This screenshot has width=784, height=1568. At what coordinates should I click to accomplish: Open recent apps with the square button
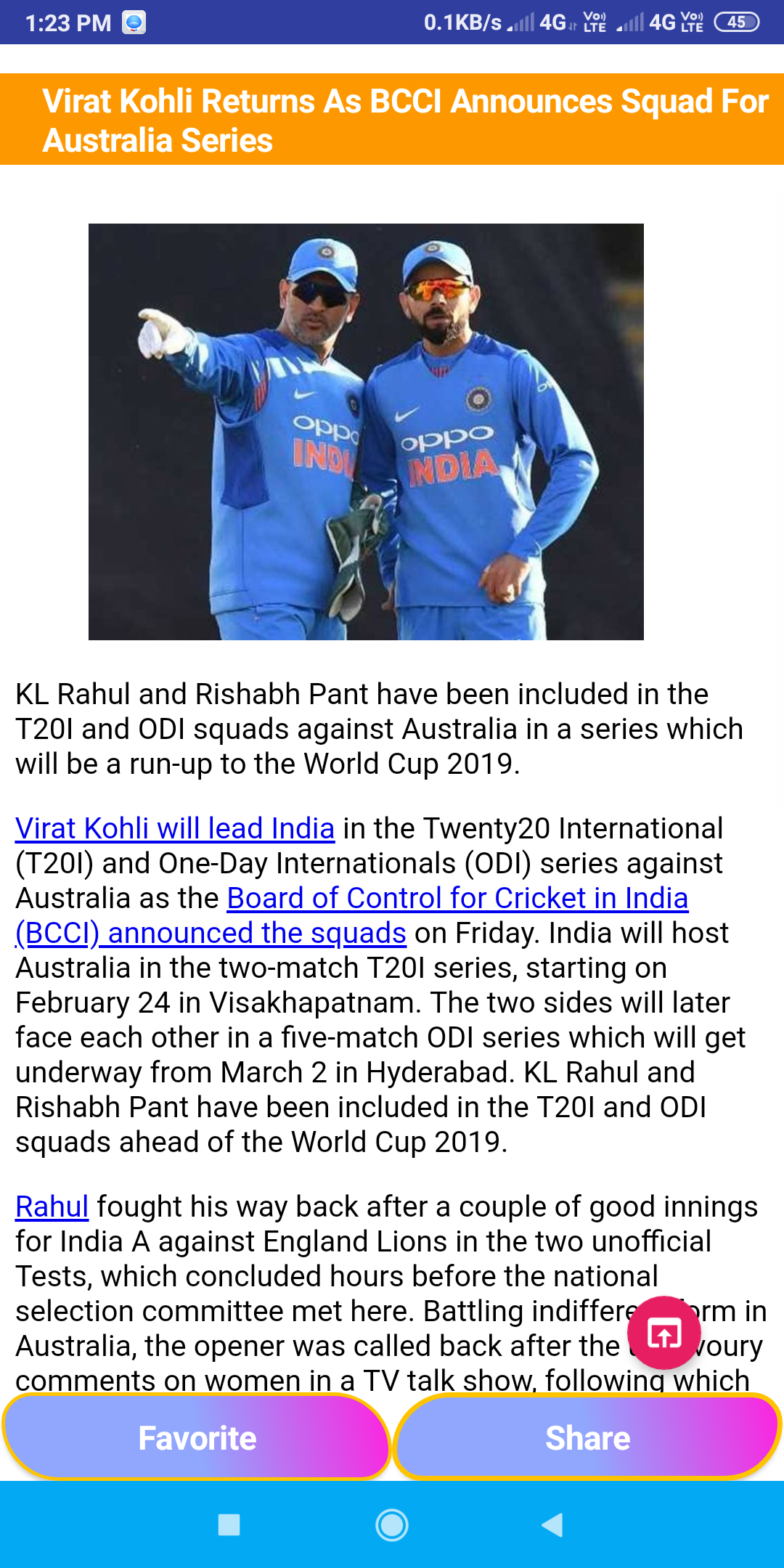click(229, 1524)
